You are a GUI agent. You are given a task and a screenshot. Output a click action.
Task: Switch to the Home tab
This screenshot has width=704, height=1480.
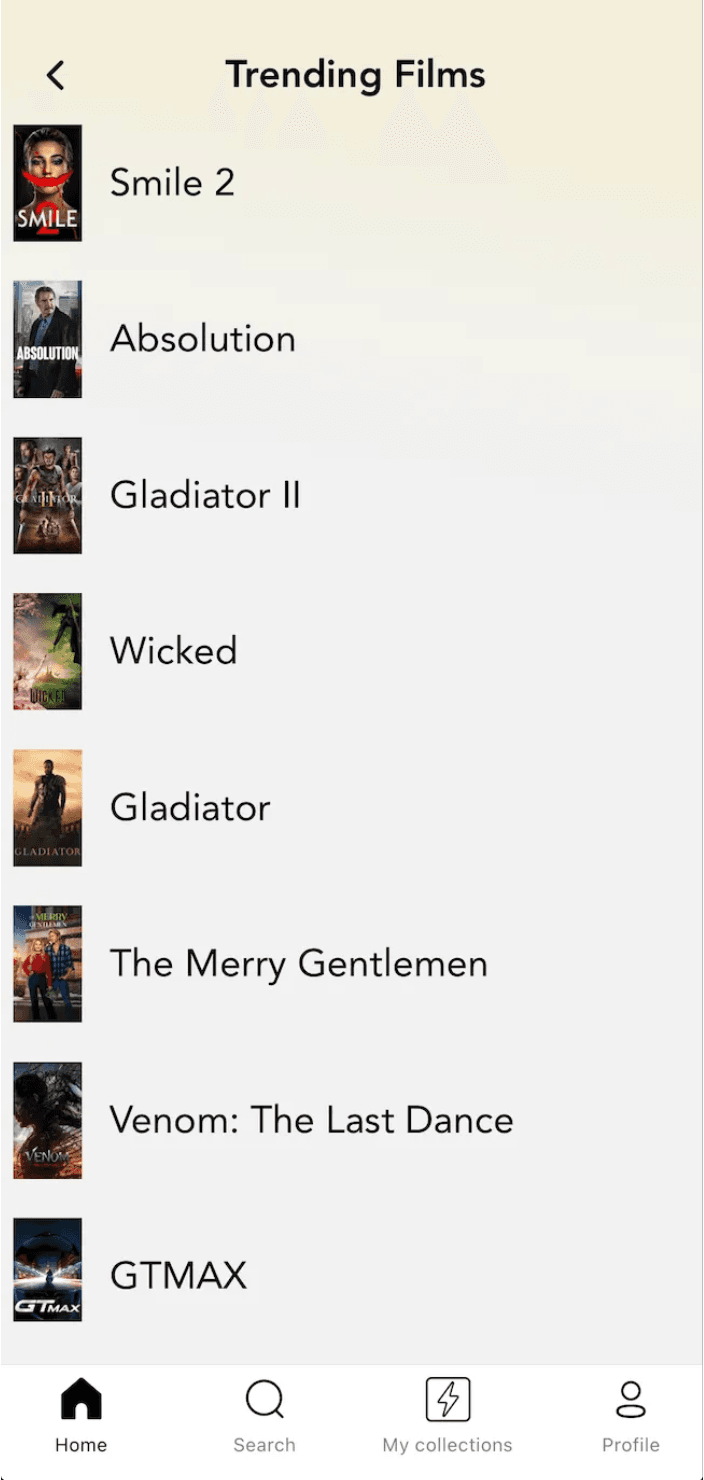click(81, 1415)
